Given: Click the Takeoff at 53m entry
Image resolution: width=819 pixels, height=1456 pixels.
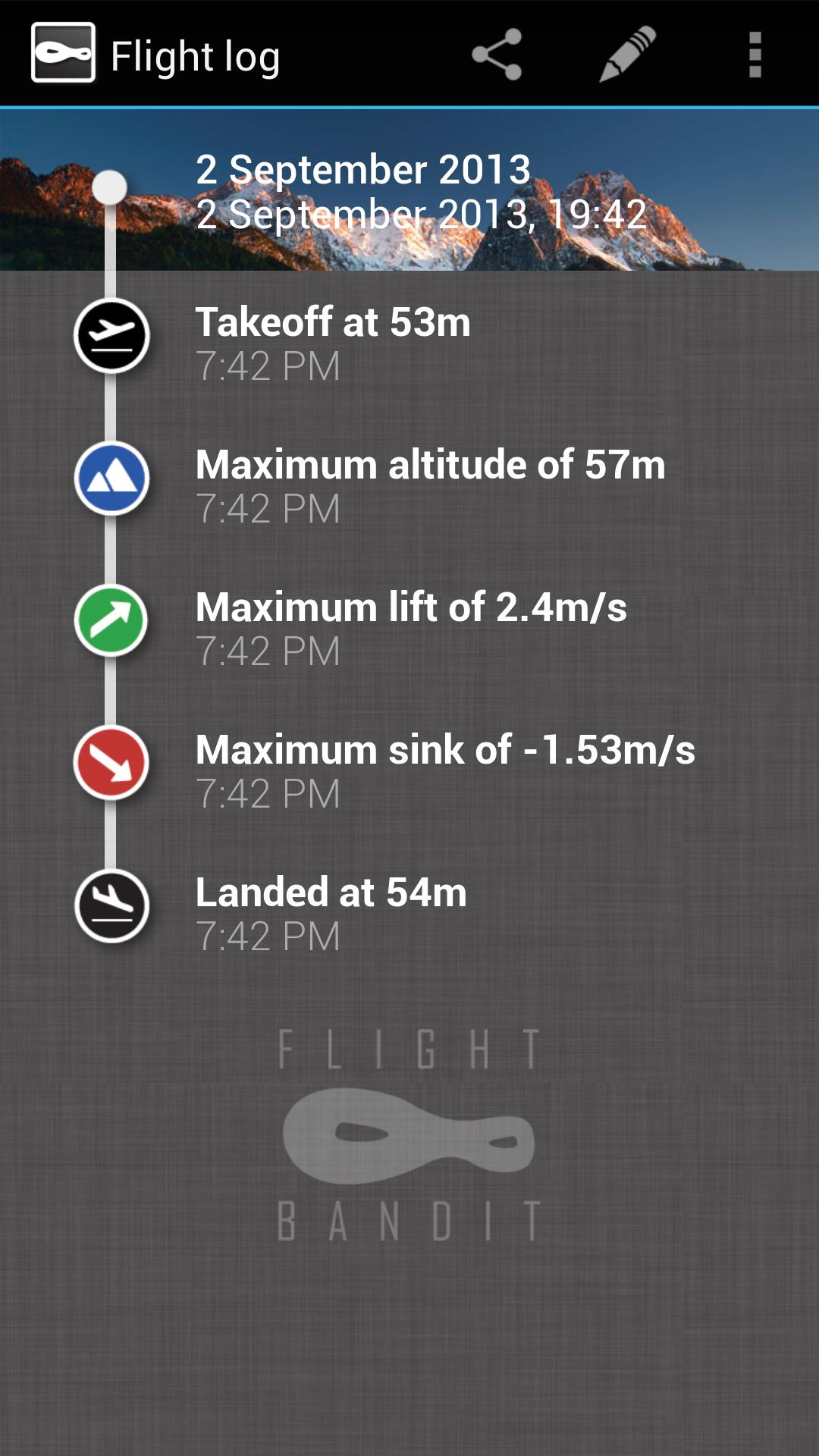Looking at the screenshot, I should click(x=334, y=322).
